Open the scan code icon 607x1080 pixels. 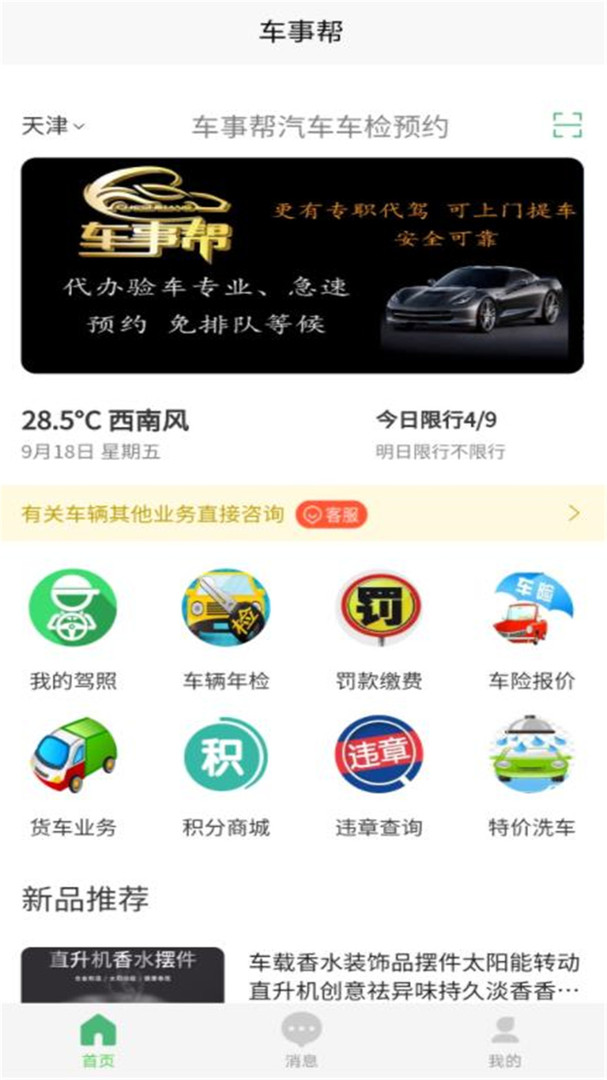click(x=567, y=126)
